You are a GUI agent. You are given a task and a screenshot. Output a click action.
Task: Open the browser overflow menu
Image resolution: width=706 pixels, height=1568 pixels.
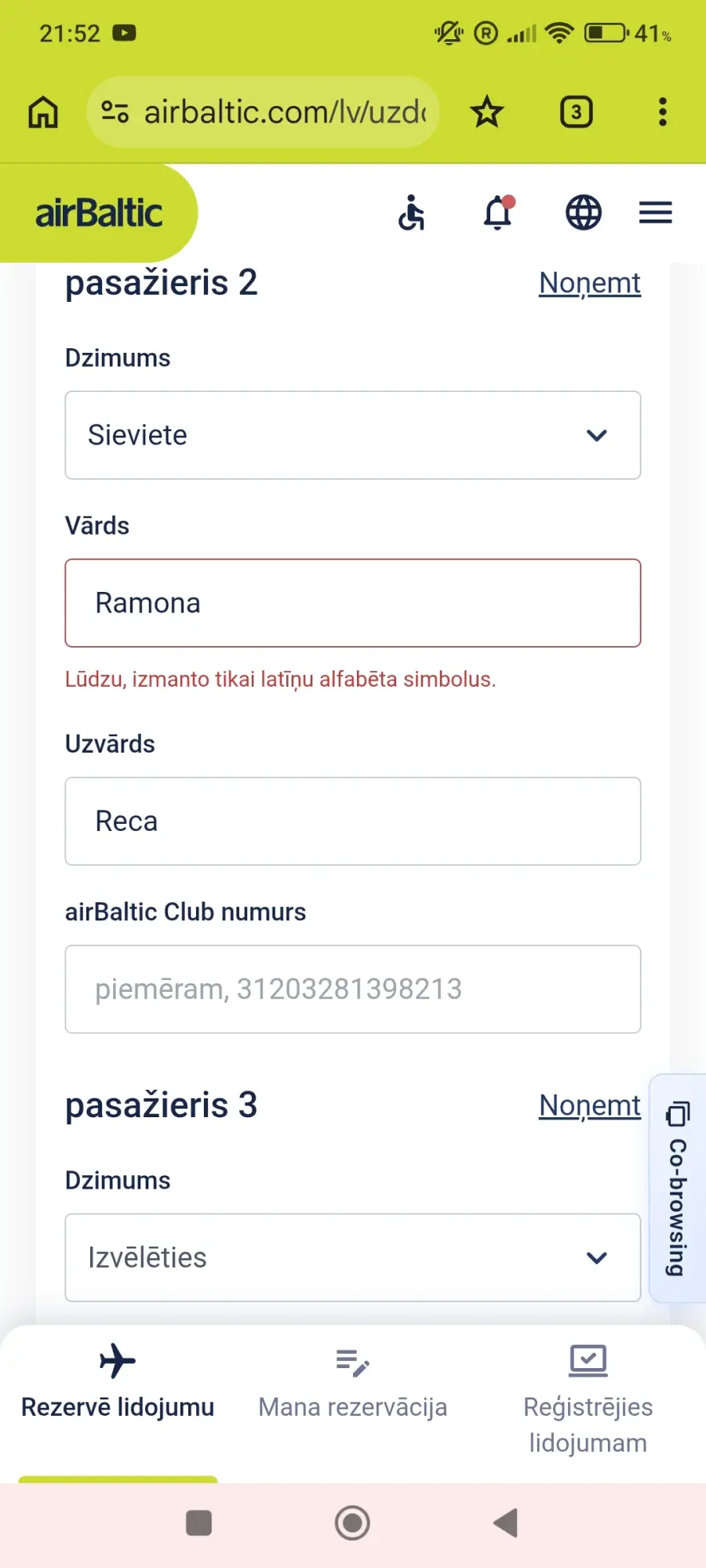pos(663,112)
